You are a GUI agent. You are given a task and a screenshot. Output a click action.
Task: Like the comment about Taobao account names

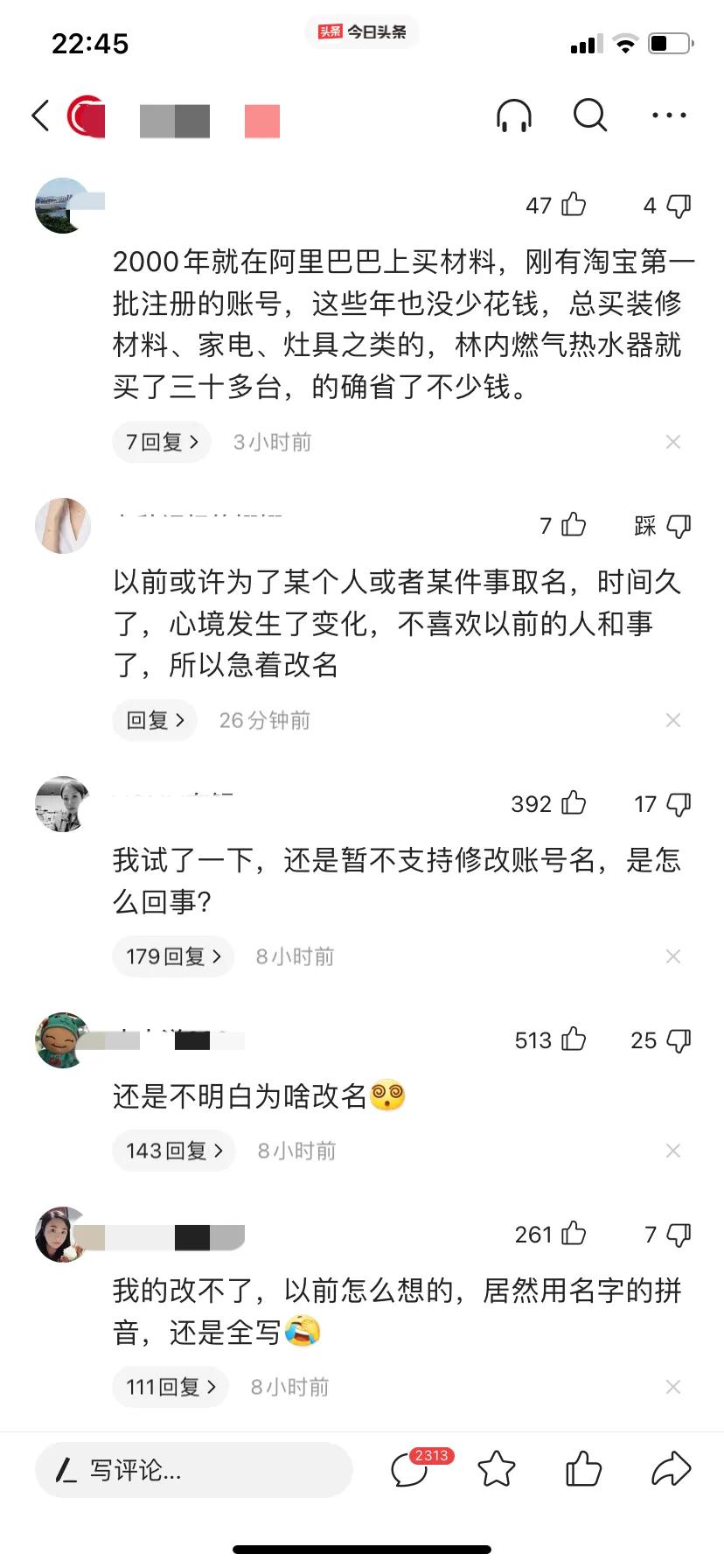tap(573, 204)
